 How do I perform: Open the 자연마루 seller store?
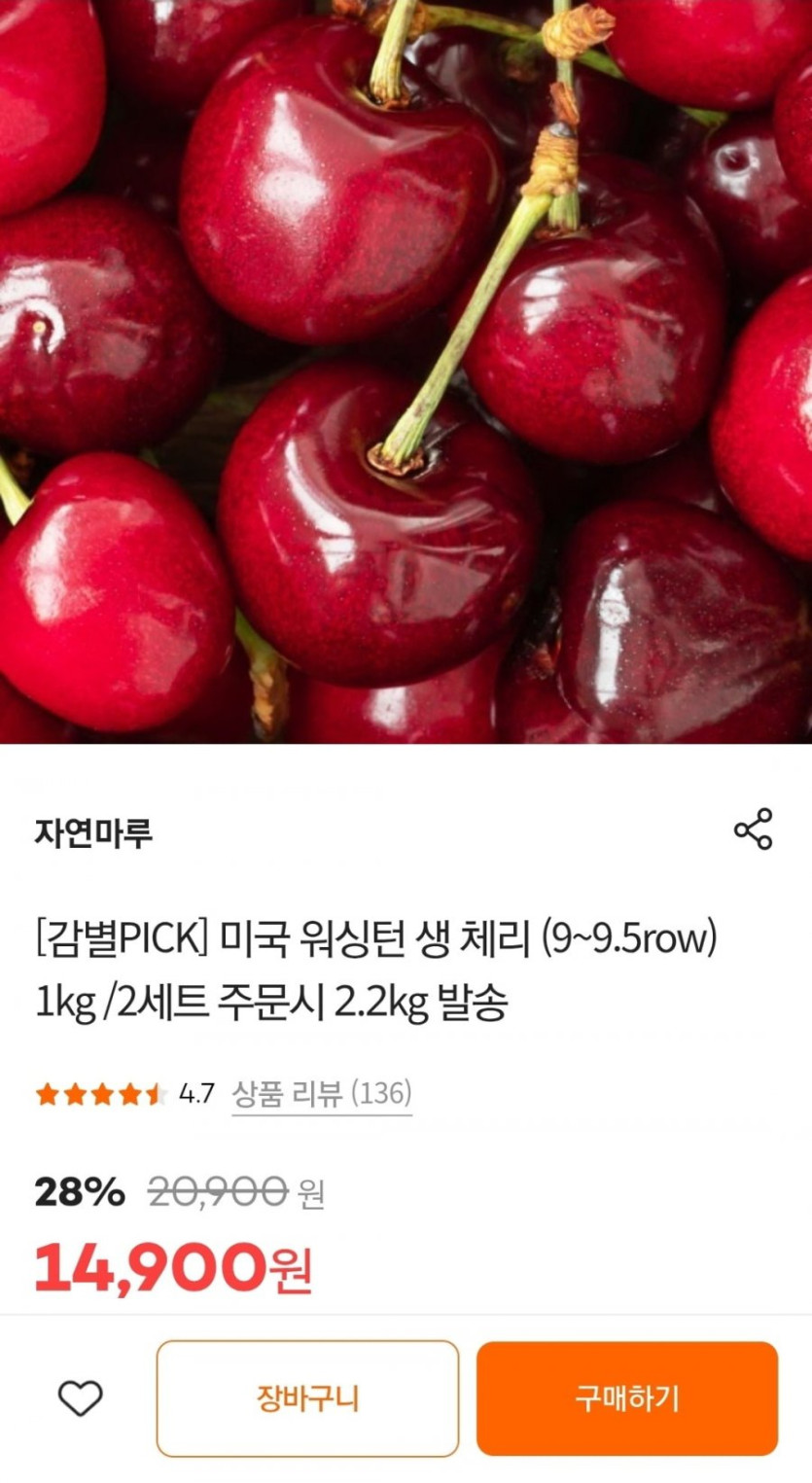[93, 833]
